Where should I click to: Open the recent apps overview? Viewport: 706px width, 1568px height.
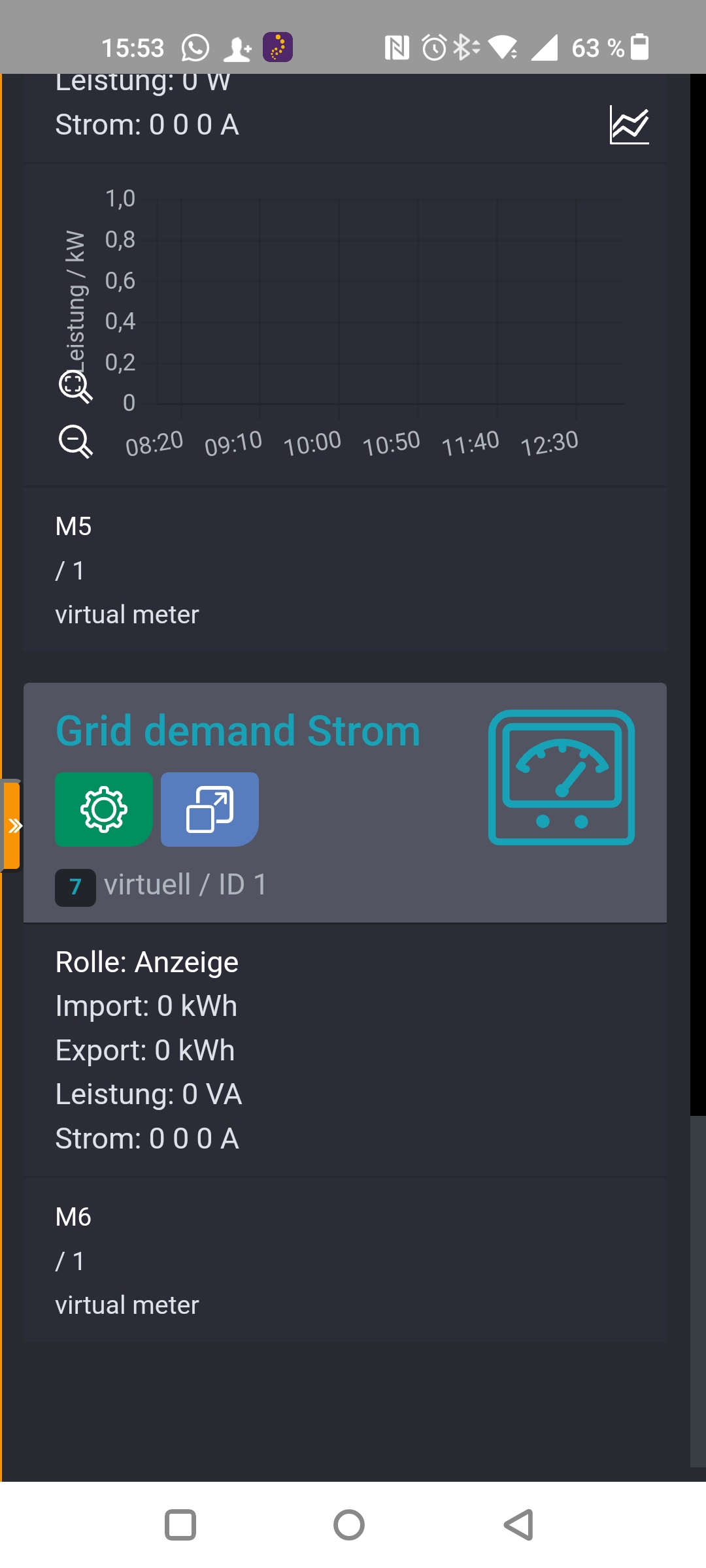tap(180, 1526)
